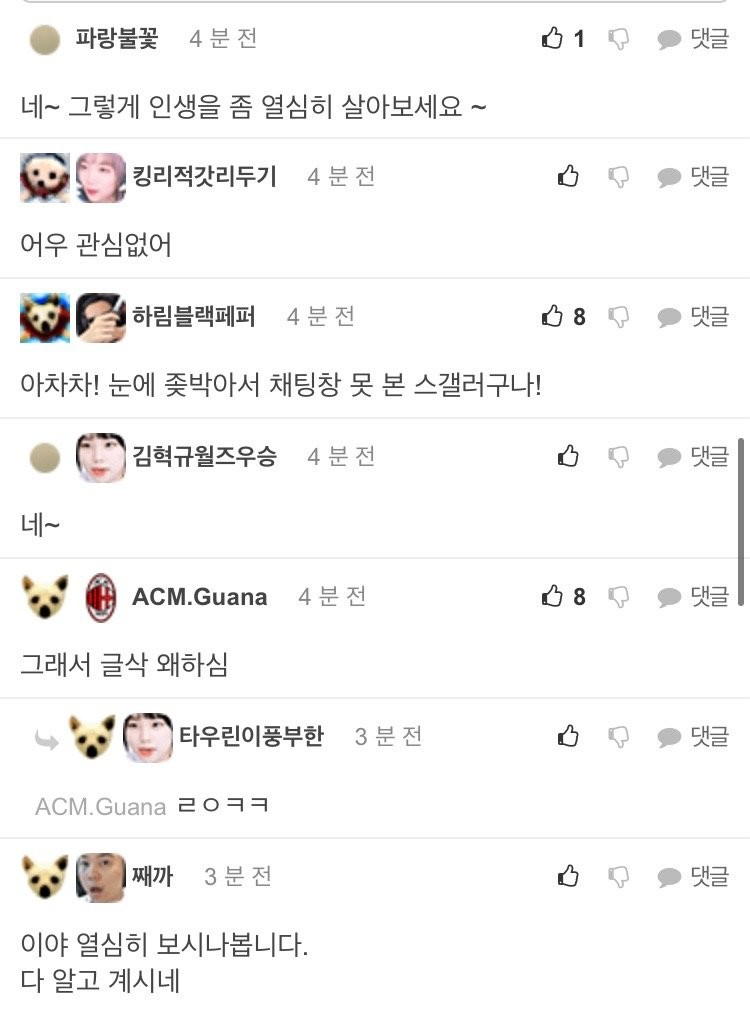Like 파랑불꽃's comment
Screen dimensions: 750x1009
click(x=553, y=39)
